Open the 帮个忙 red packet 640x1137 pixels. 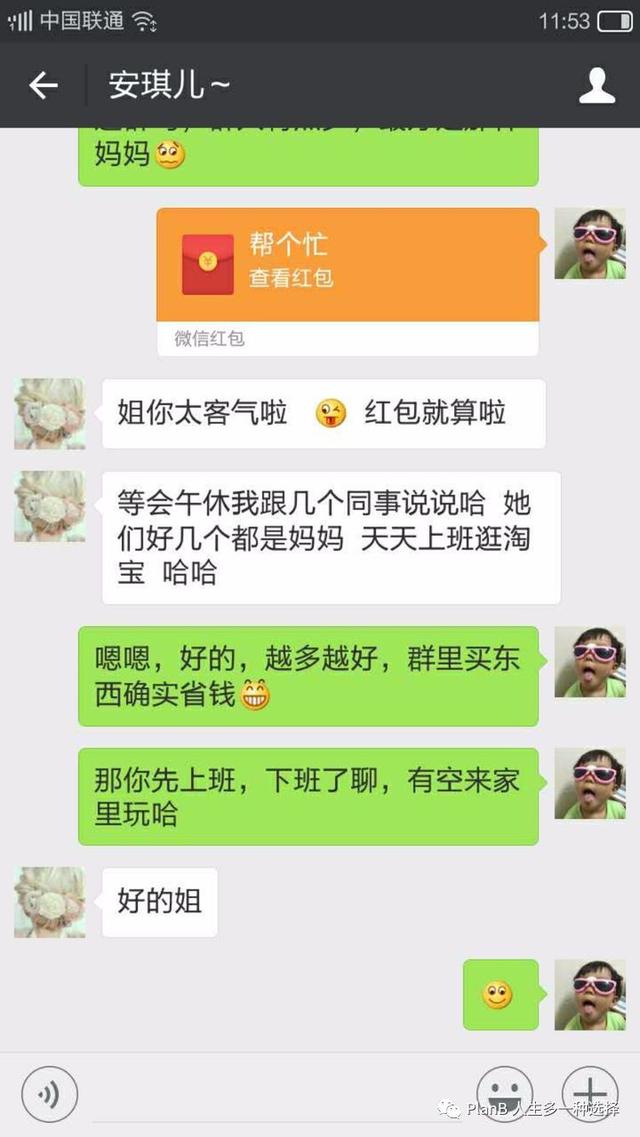(x=347, y=266)
